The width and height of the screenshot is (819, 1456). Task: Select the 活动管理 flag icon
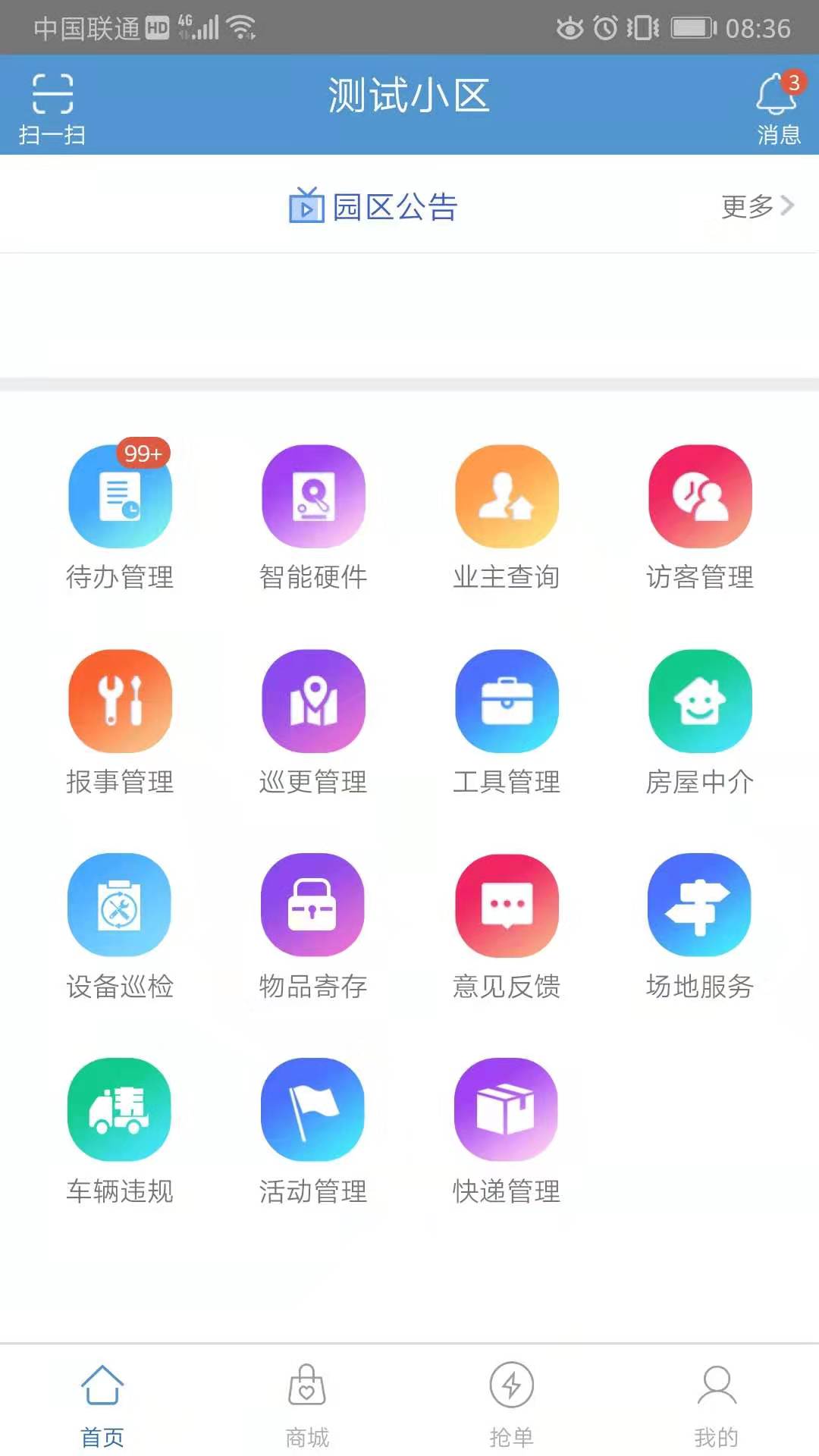[x=312, y=1109]
